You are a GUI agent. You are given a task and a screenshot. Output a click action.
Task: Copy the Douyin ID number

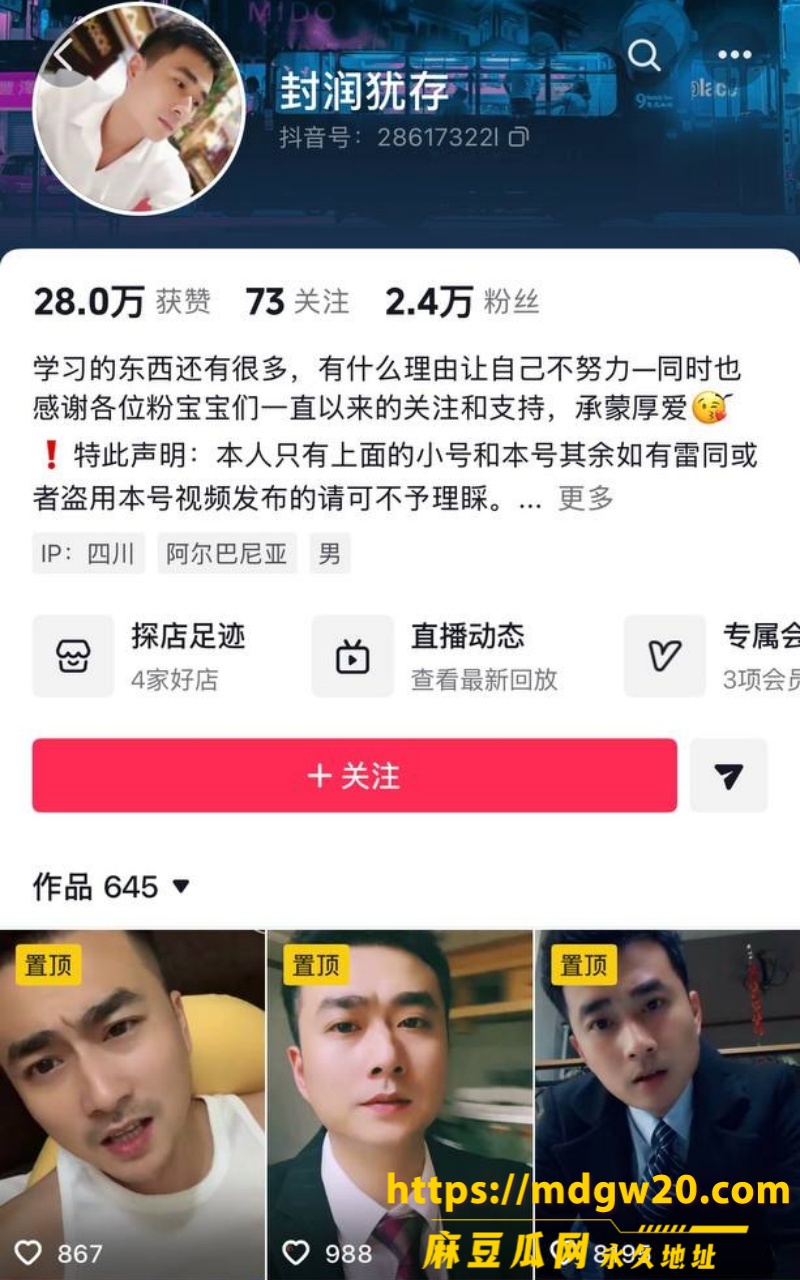[518, 138]
